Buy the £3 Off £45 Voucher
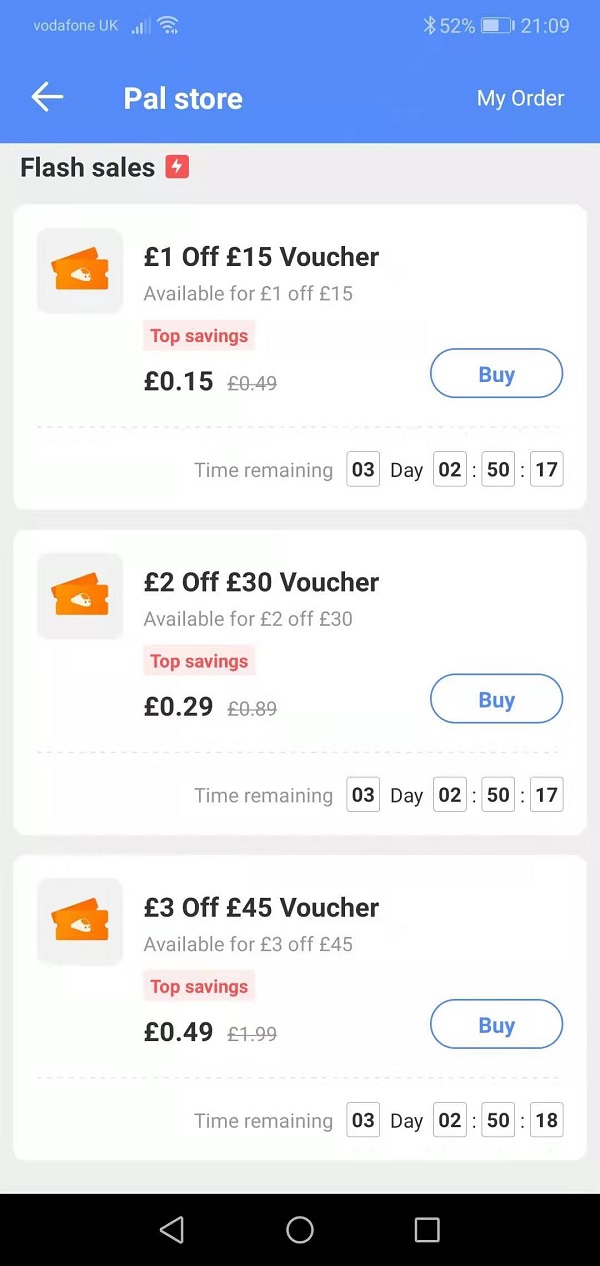600x1266 pixels. pos(496,1024)
